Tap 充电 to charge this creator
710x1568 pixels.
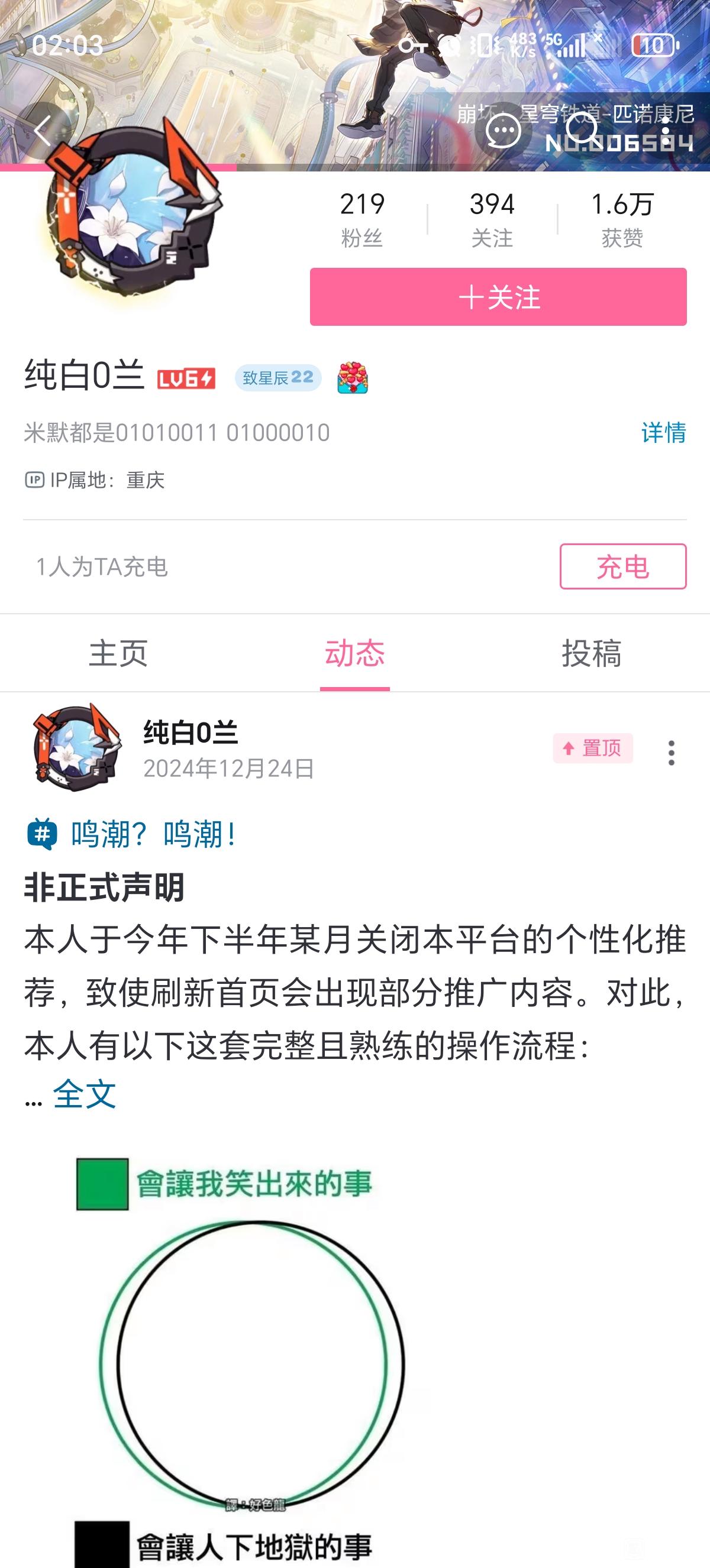[622, 566]
